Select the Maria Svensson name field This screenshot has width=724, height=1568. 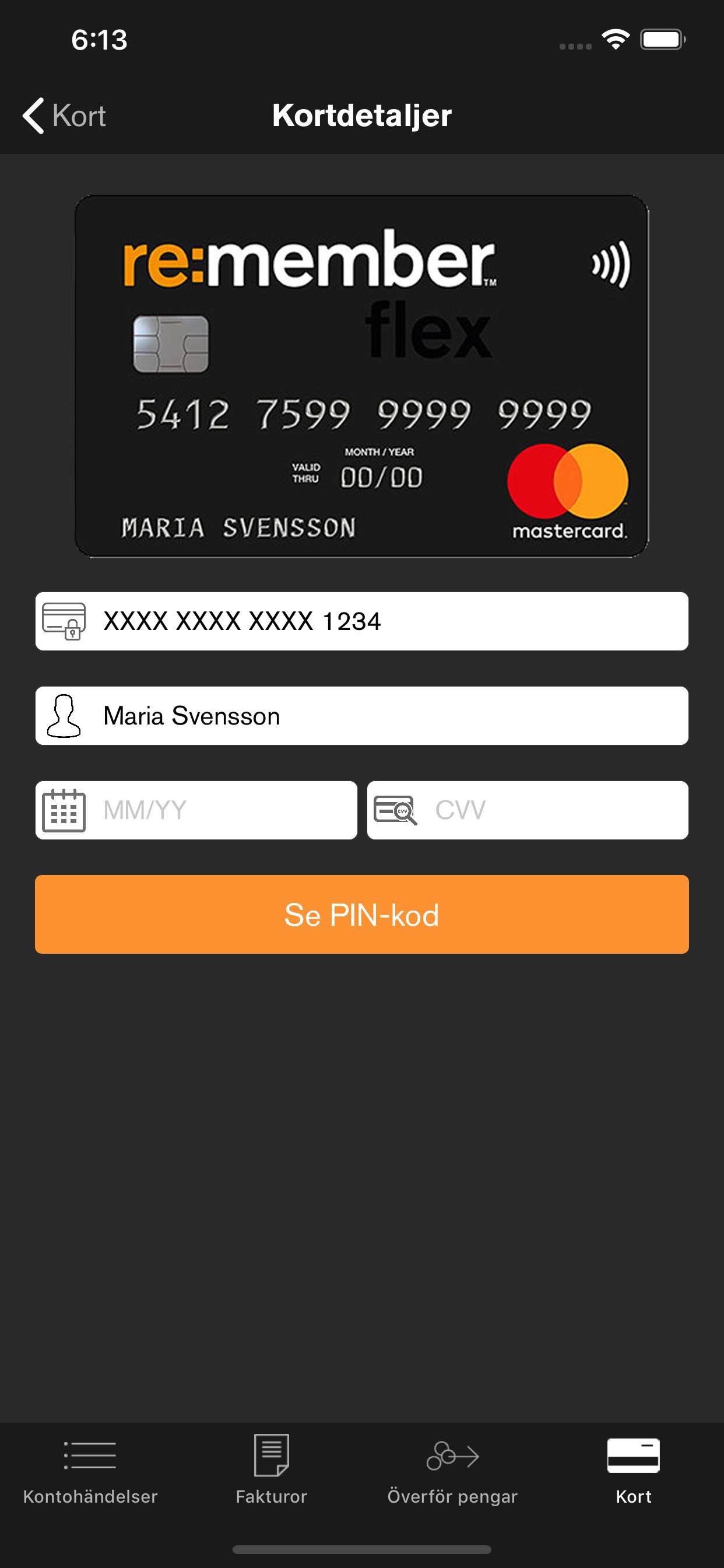[362, 715]
